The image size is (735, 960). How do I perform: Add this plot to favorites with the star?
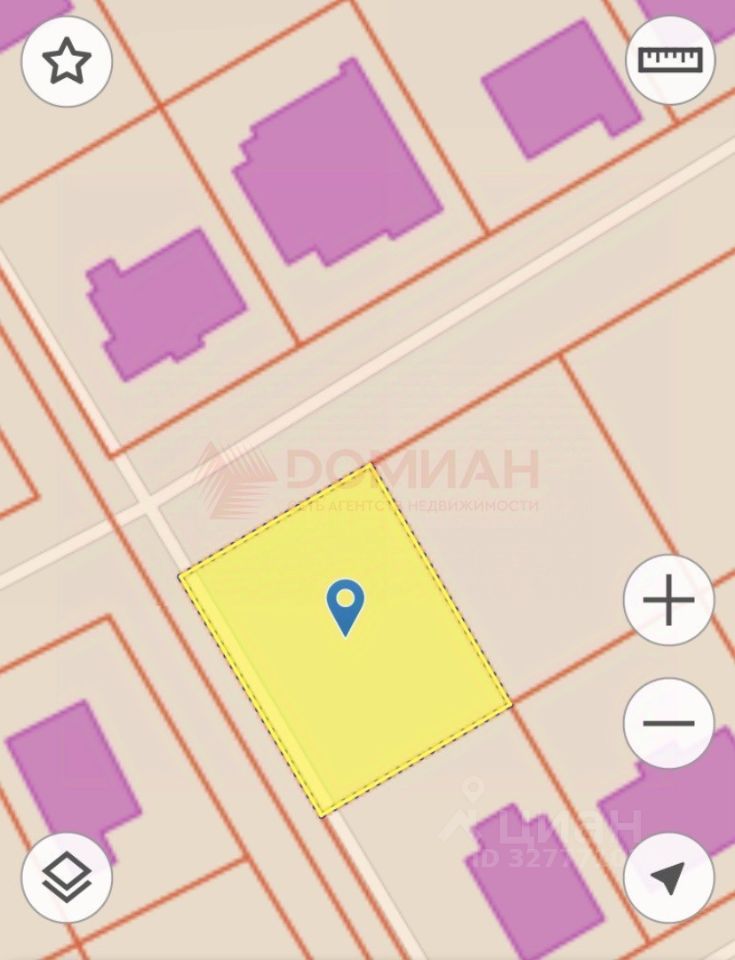click(x=67, y=61)
